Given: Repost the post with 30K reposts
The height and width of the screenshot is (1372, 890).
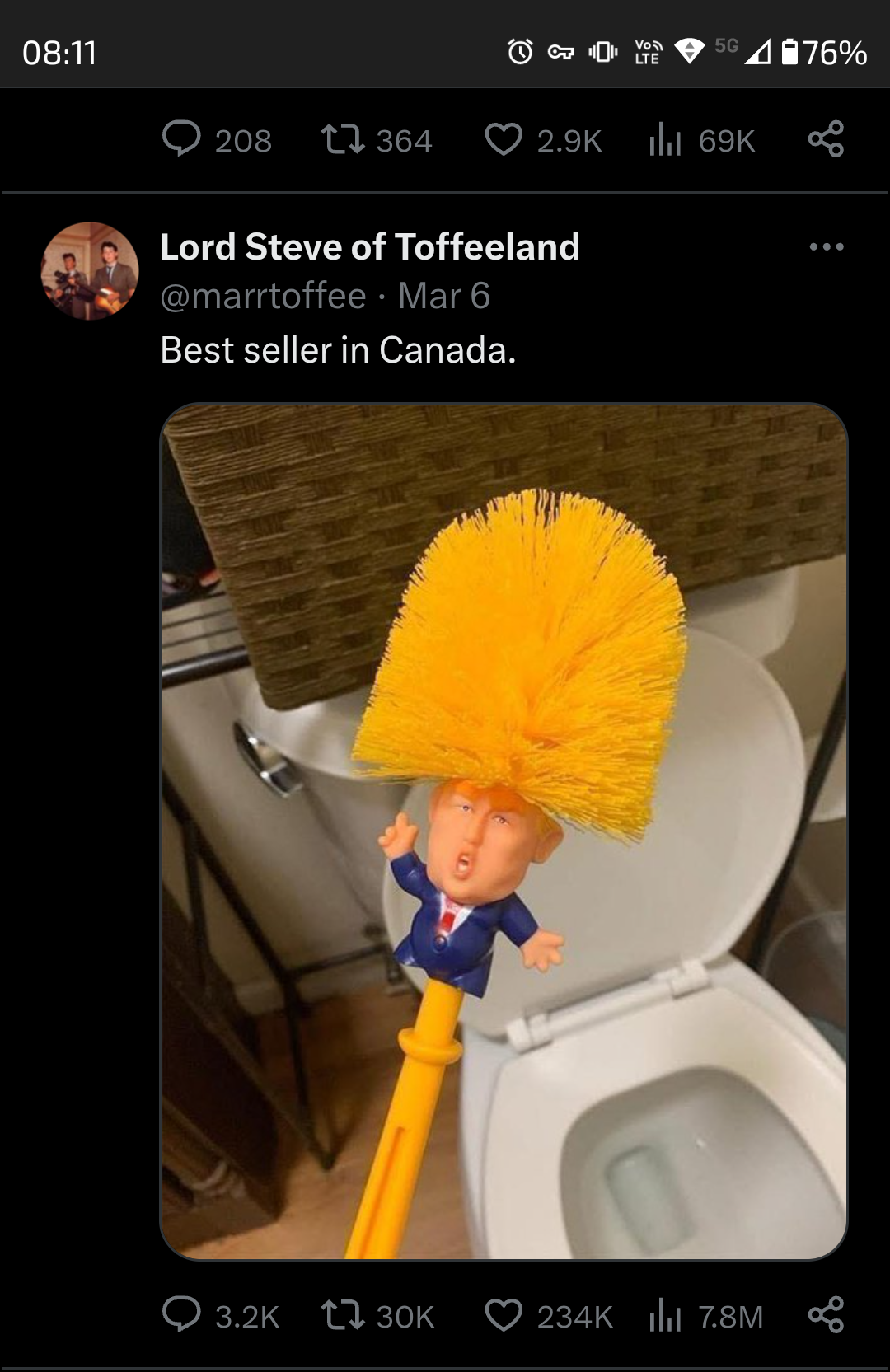Looking at the screenshot, I should coord(343,1314).
